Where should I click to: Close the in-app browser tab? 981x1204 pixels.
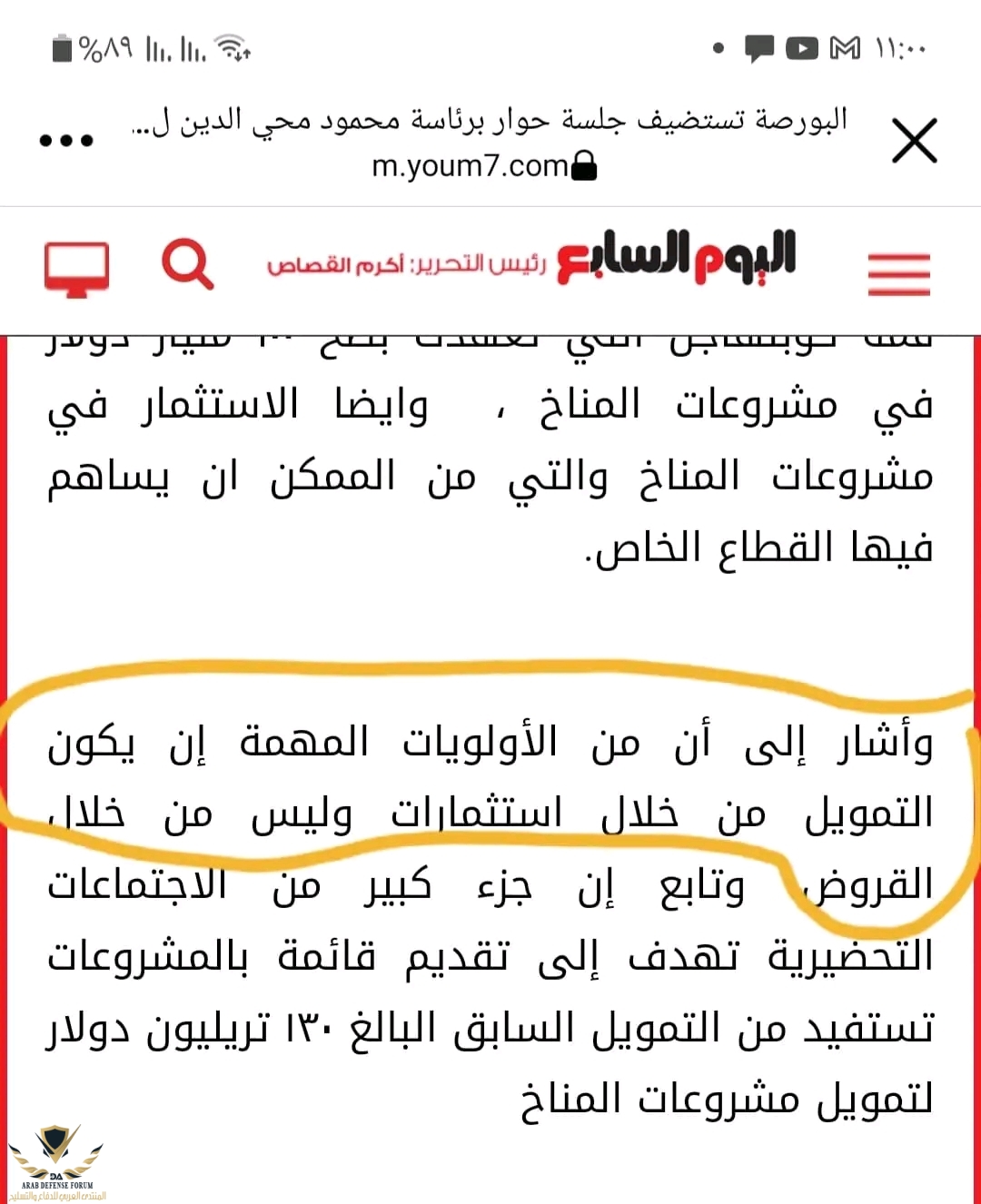pos(914,141)
